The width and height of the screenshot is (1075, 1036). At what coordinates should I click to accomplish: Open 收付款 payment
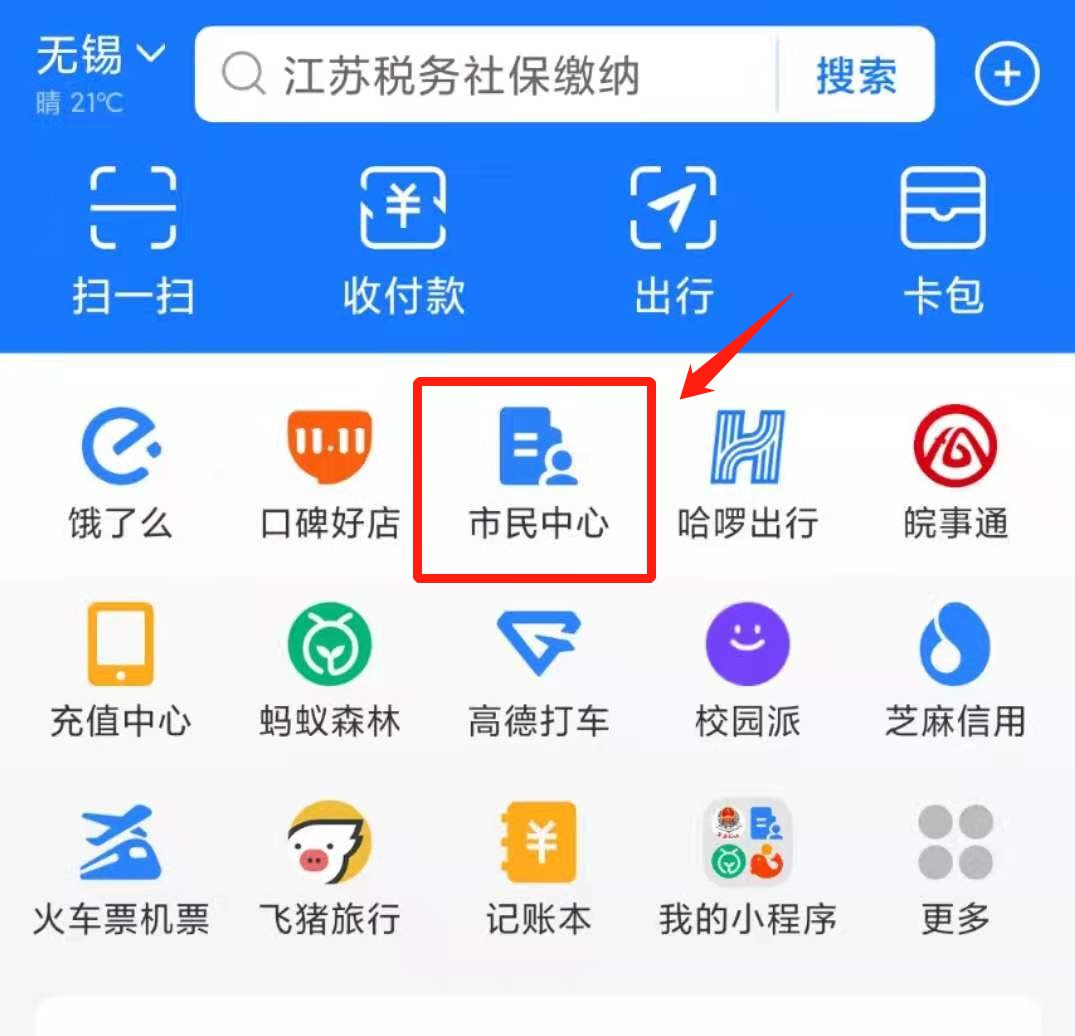(403, 240)
